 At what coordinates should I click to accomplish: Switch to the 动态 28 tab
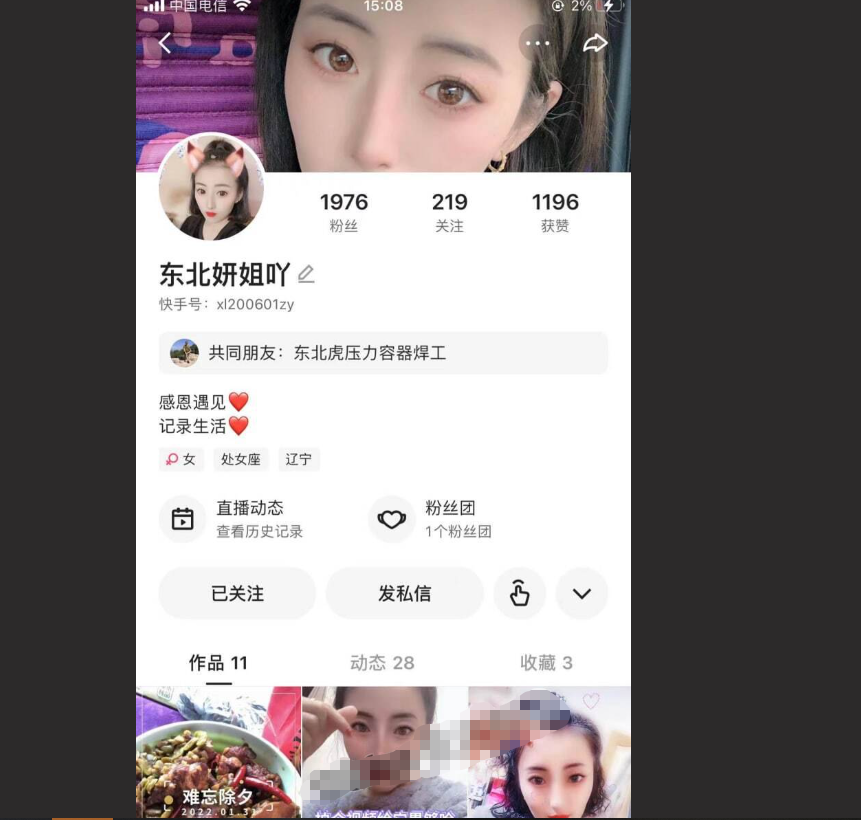coord(382,663)
